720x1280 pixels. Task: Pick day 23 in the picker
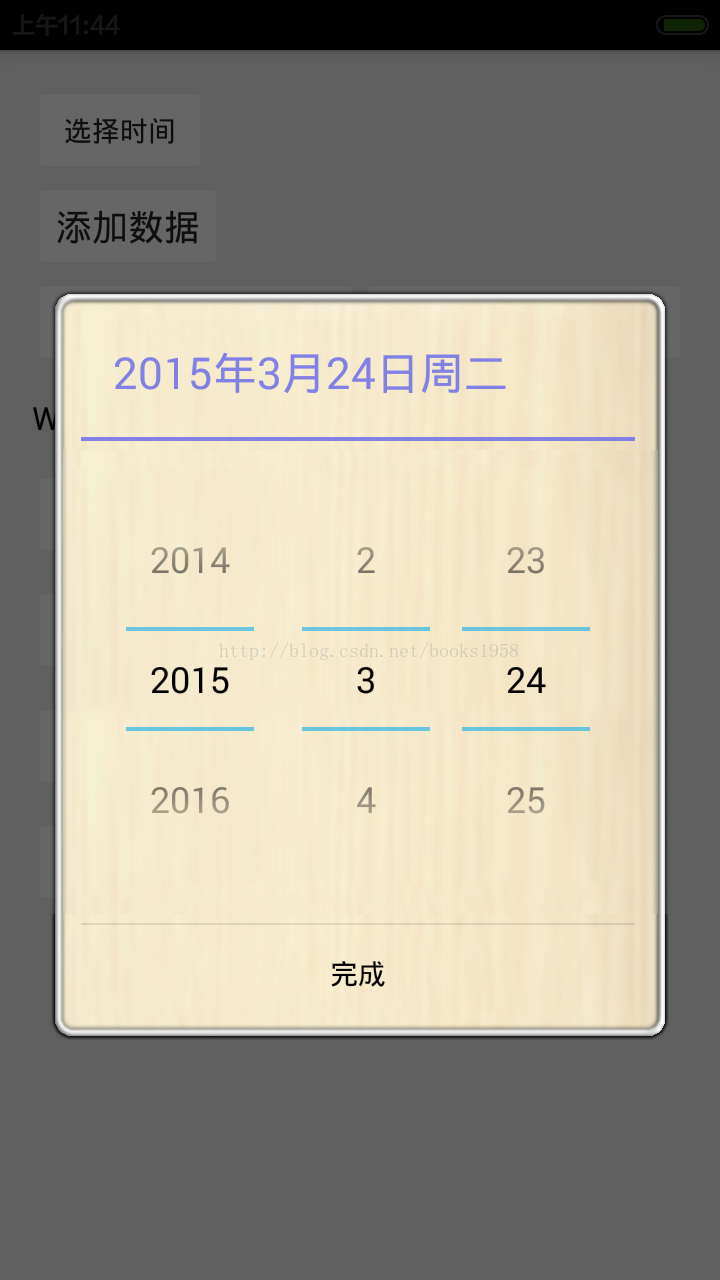[x=526, y=561]
